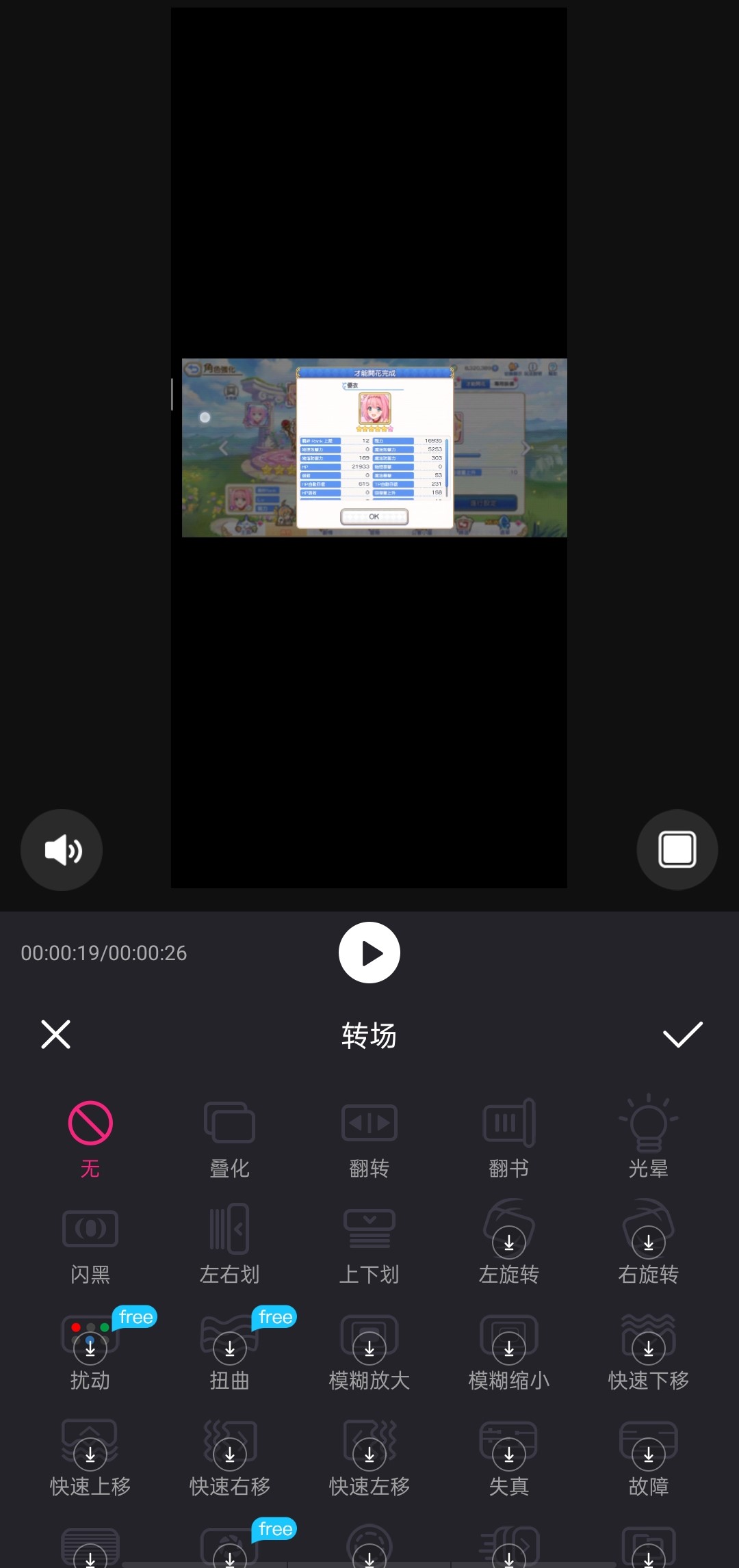Download the 模糊放大 blur zoom-in transition

[369, 1348]
